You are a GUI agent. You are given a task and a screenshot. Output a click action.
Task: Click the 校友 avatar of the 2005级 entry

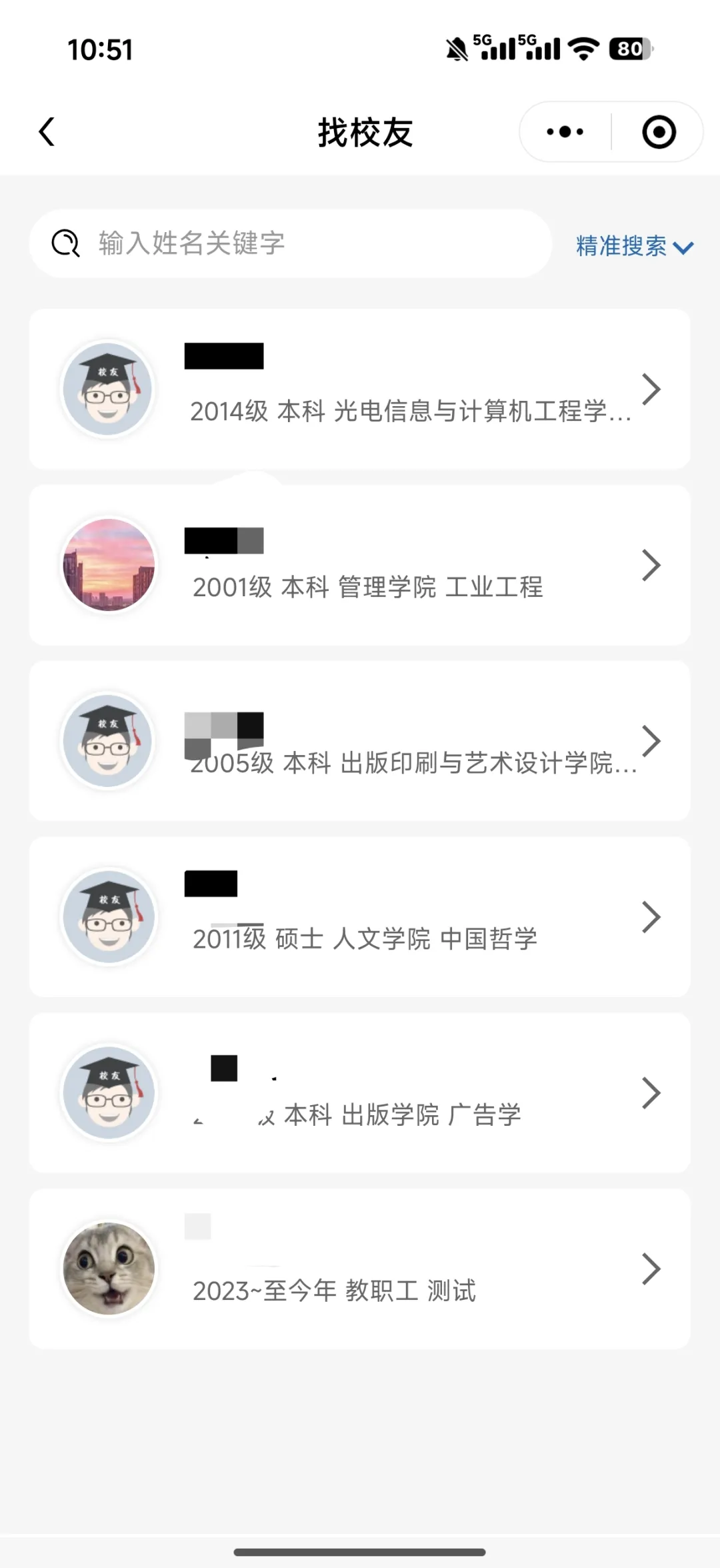click(107, 741)
